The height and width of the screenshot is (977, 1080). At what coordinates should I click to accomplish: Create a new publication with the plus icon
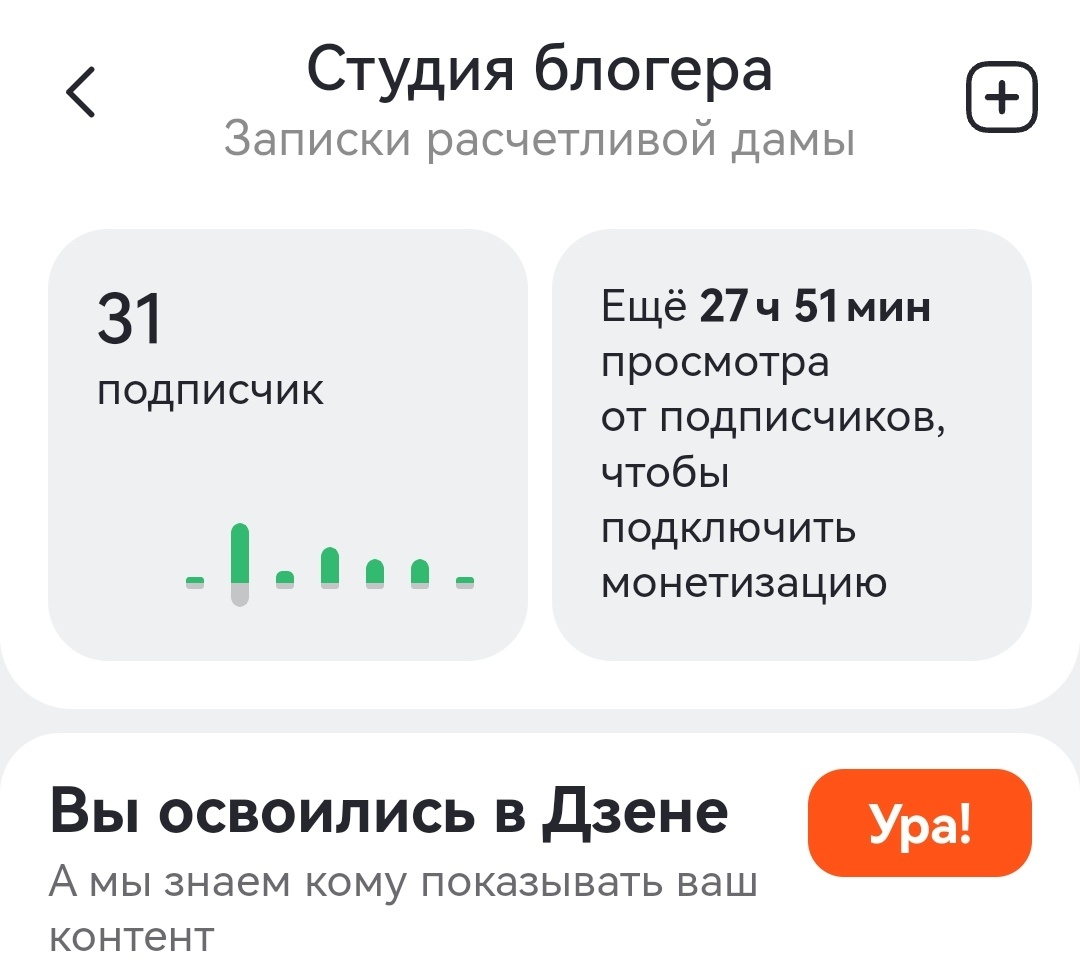tap(1002, 98)
